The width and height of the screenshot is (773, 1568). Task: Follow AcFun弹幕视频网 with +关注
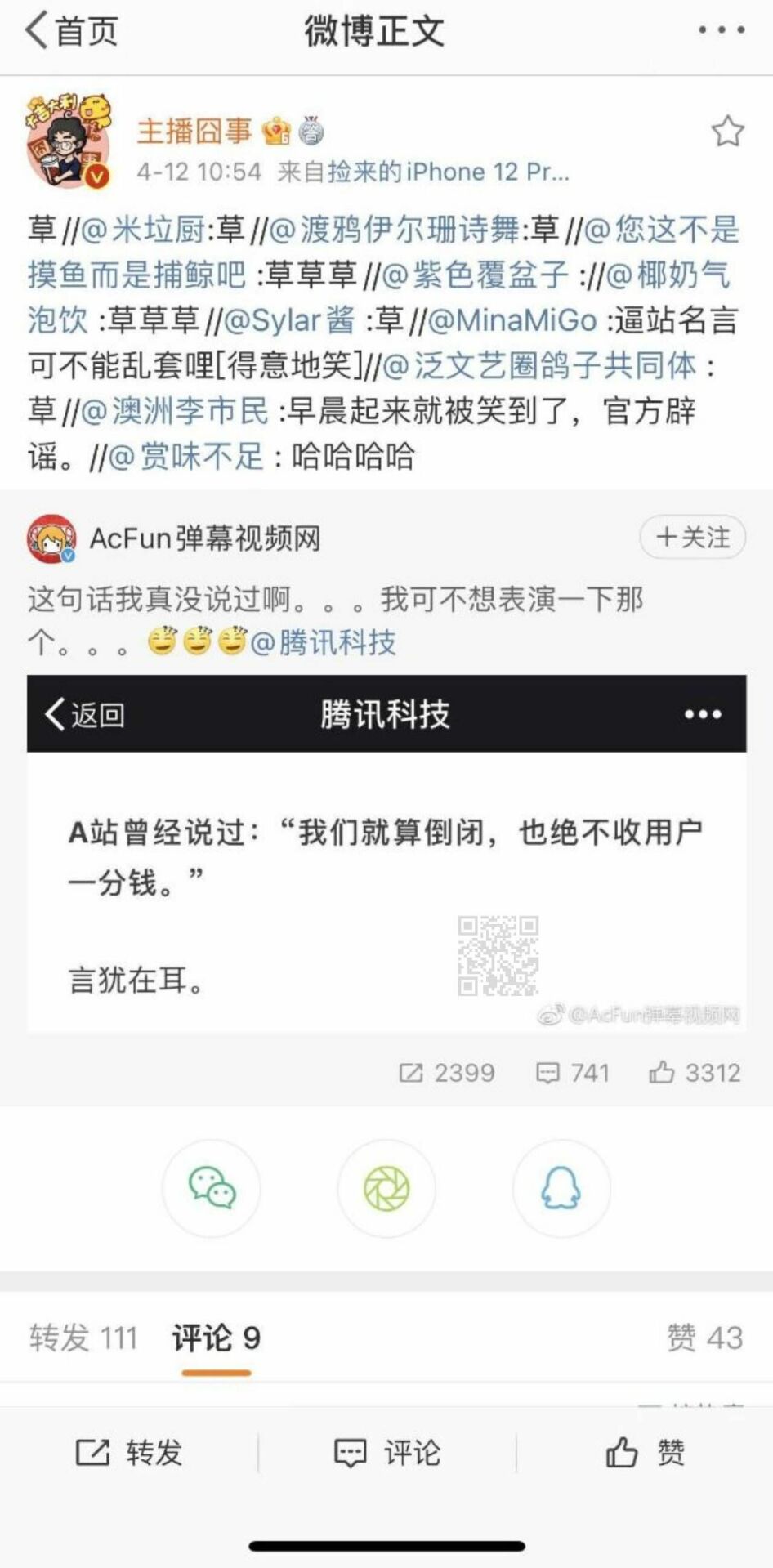[x=693, y=538]
